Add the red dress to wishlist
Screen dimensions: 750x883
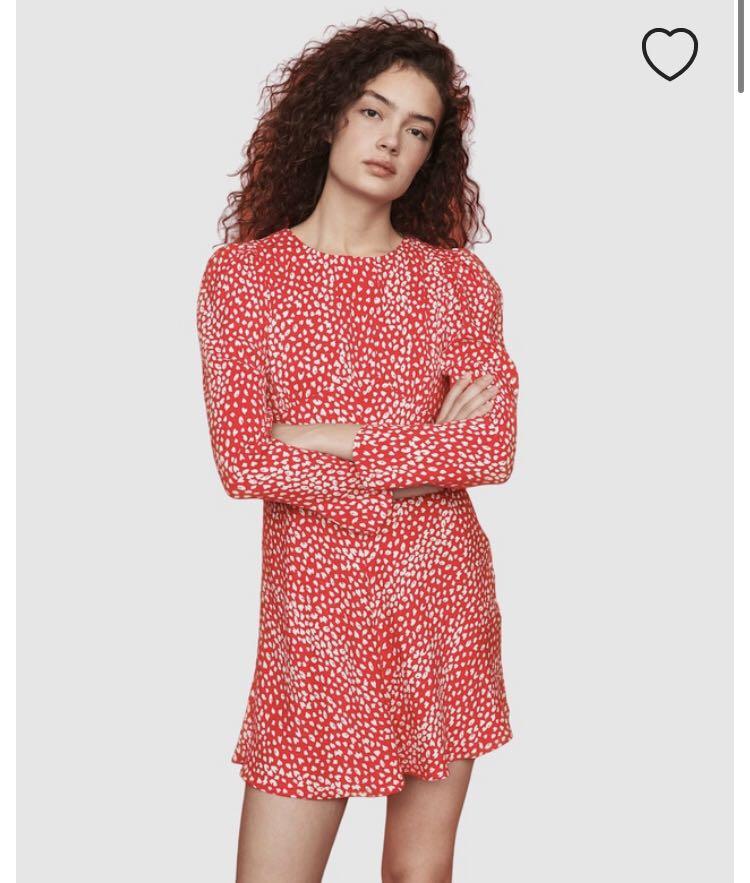click(669, 53)
